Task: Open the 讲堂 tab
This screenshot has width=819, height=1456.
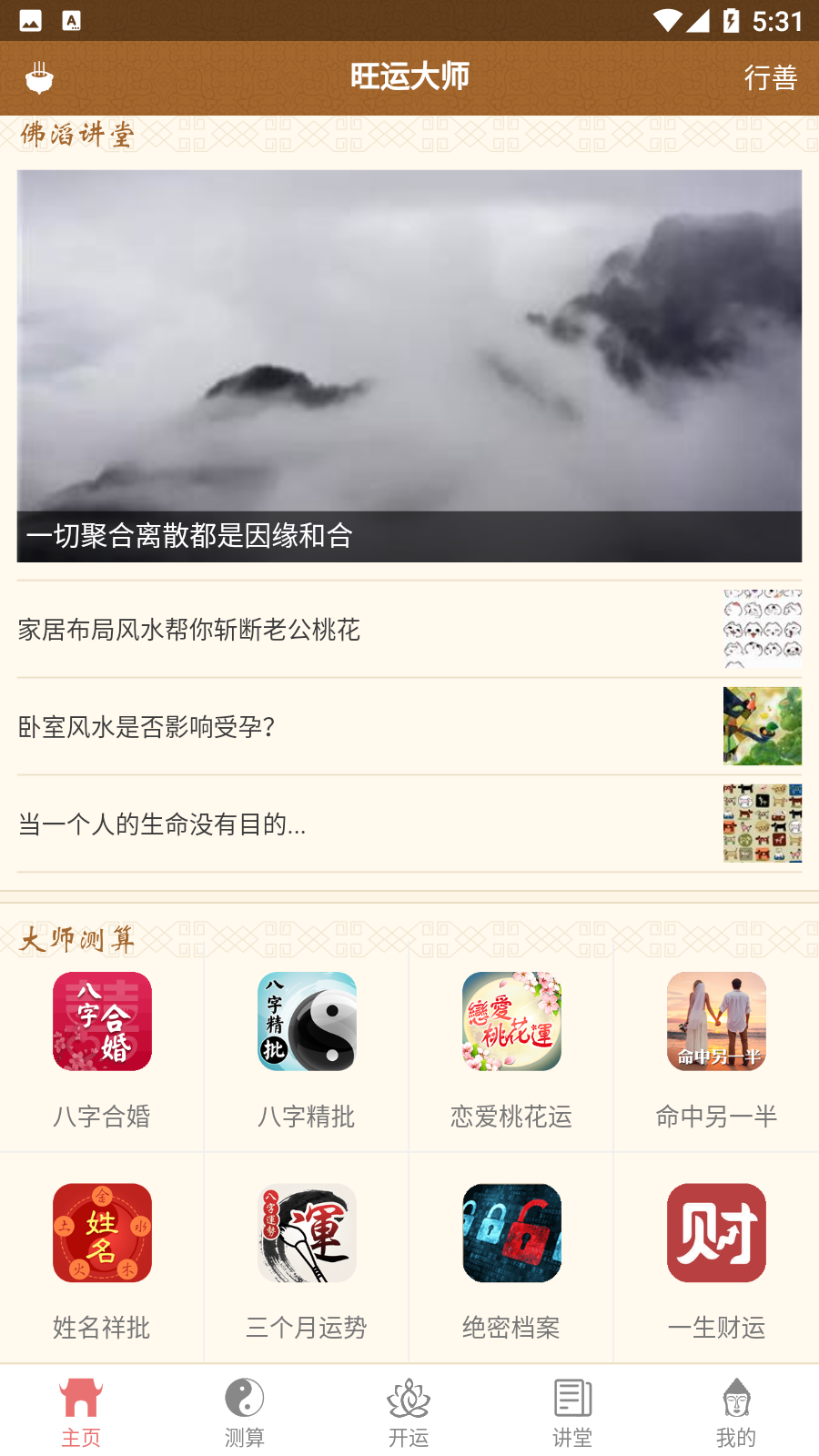Action: click(x=572, y=1412)
